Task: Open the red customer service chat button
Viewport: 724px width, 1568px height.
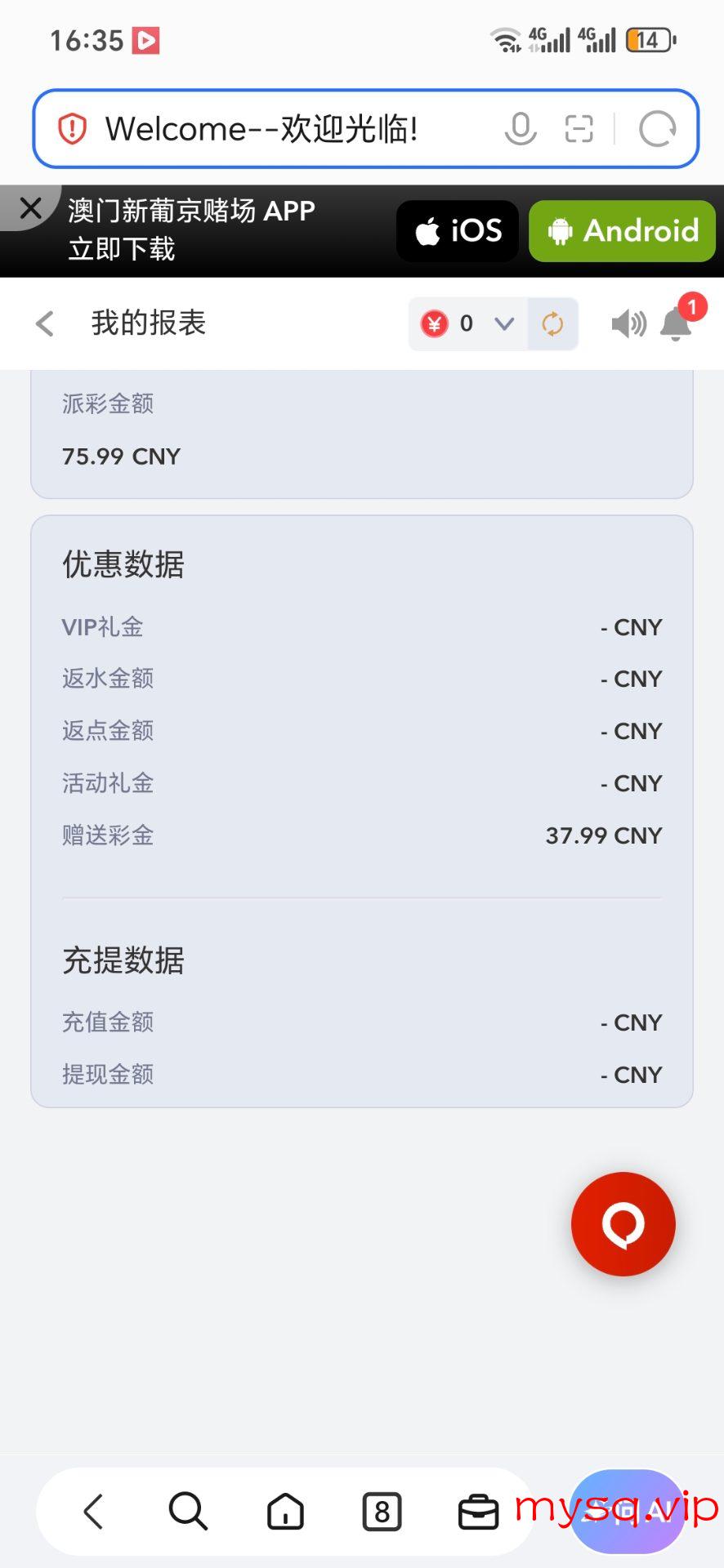Action: (623, 1223)
